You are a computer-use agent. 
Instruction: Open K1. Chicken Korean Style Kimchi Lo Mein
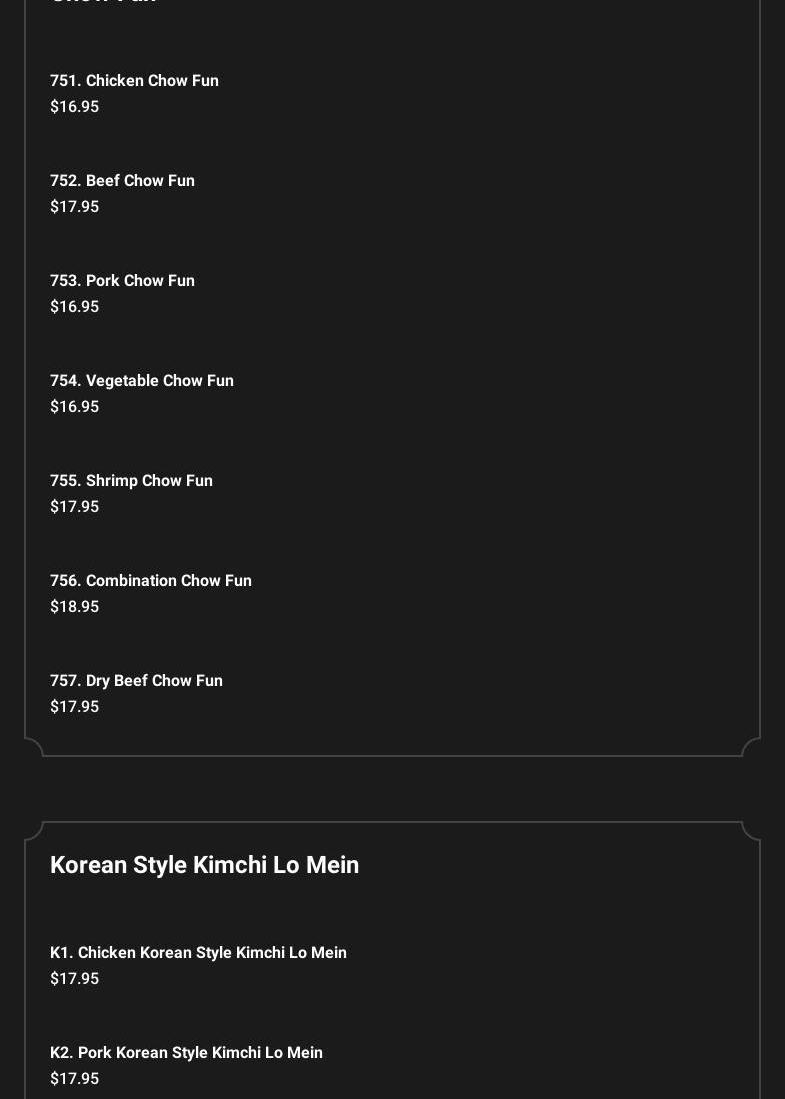pyautogui.click(x=198, y=953)
